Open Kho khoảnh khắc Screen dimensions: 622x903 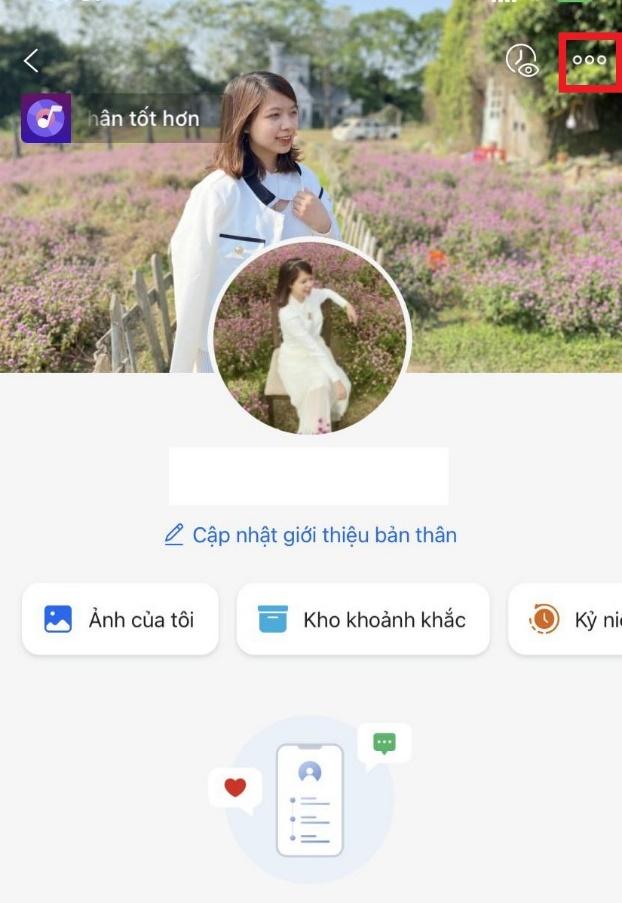(363, 619)
